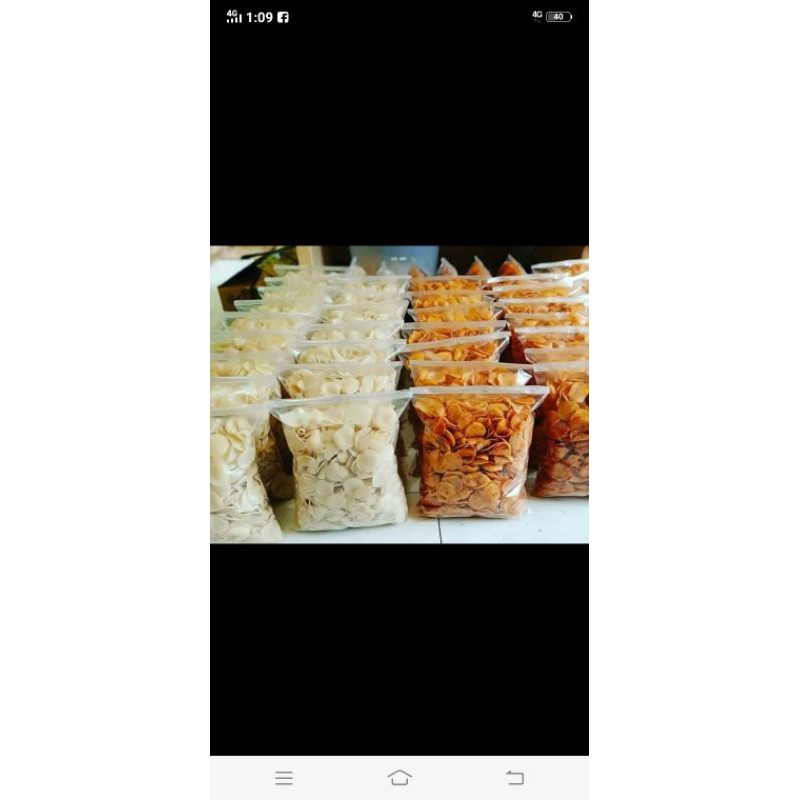Go back using the navigation bar
Image resolution: width=800 pixels, height=800 pixels.
pos(514,778)
